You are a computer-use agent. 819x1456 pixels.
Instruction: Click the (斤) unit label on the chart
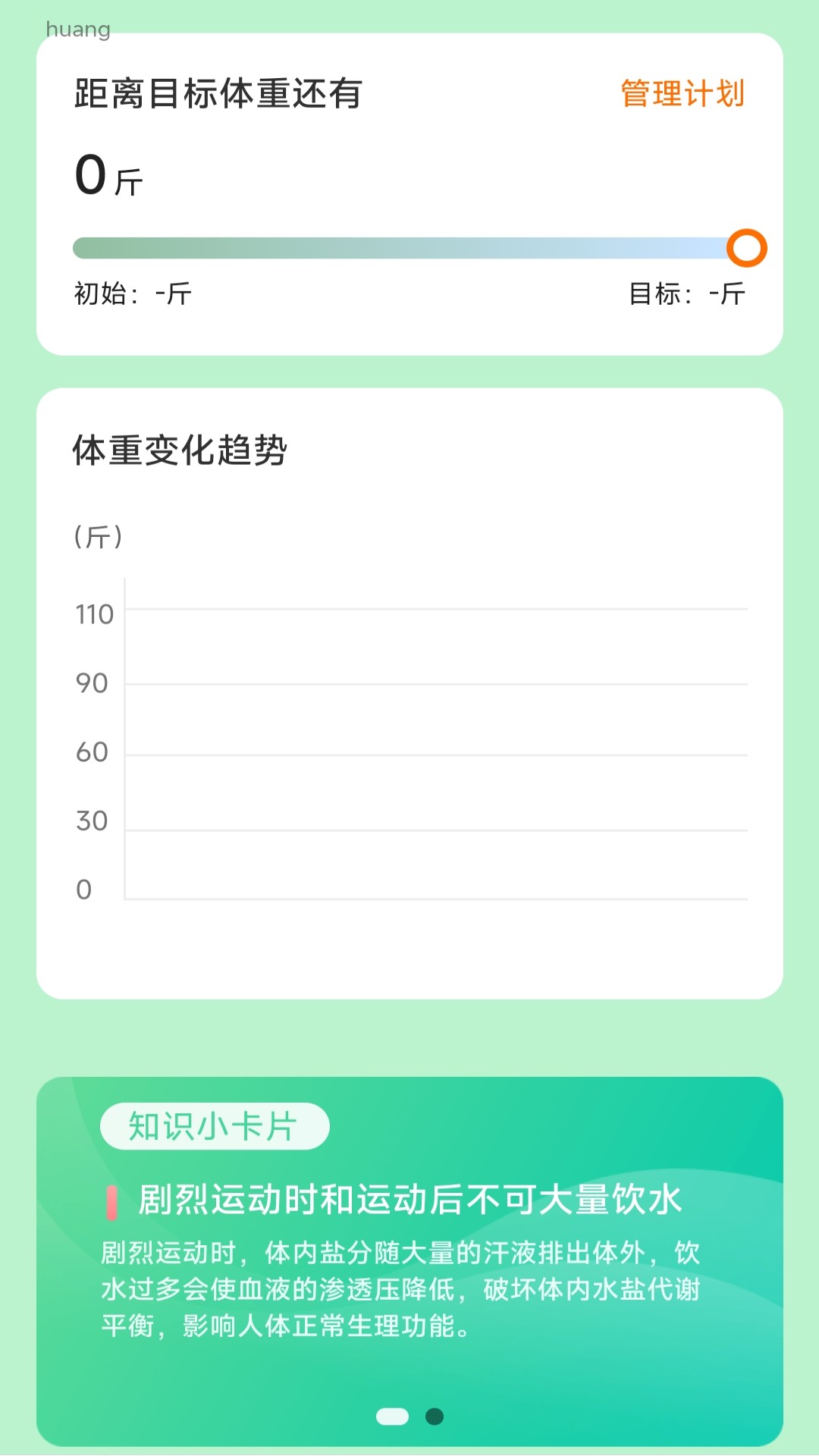[x=96, y=537]
